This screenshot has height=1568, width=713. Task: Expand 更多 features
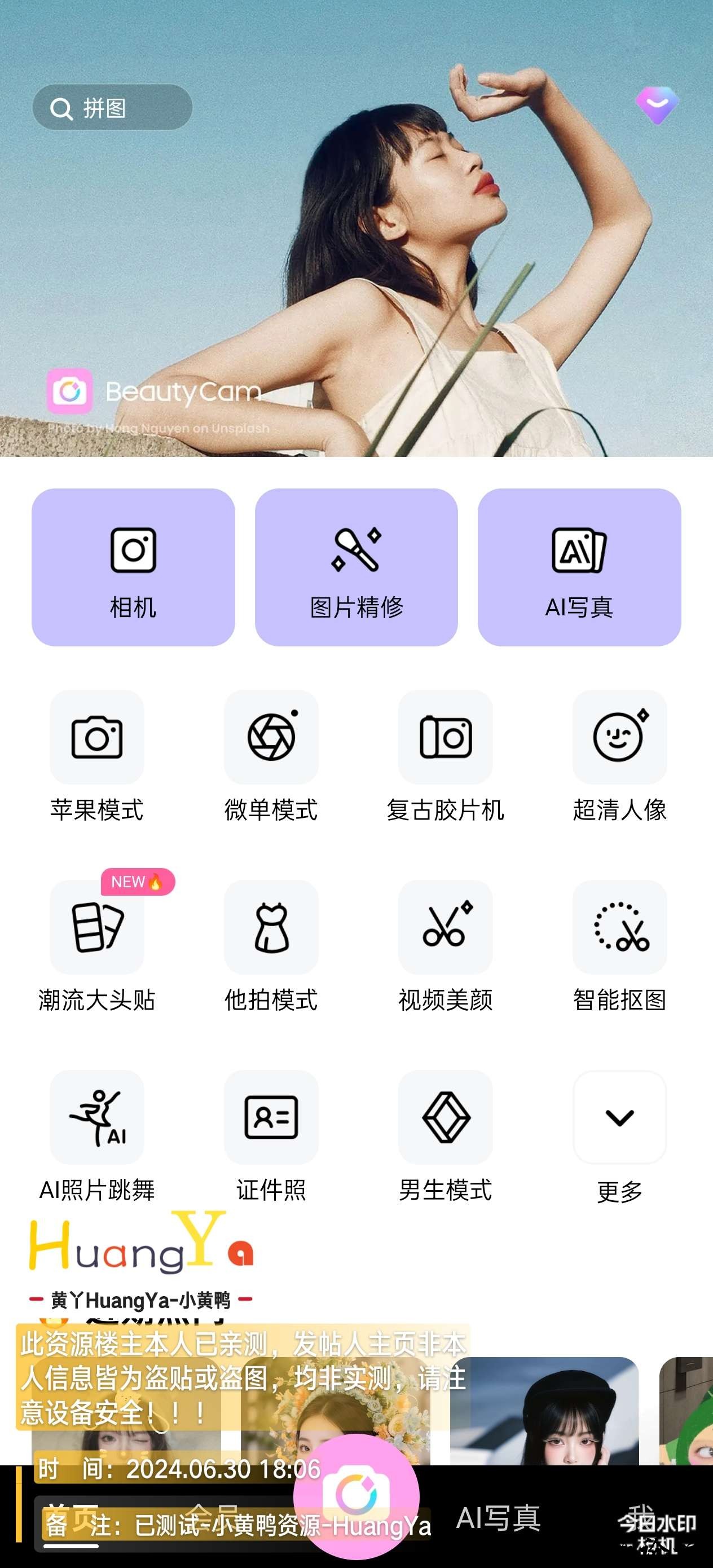coord(619,1117)
